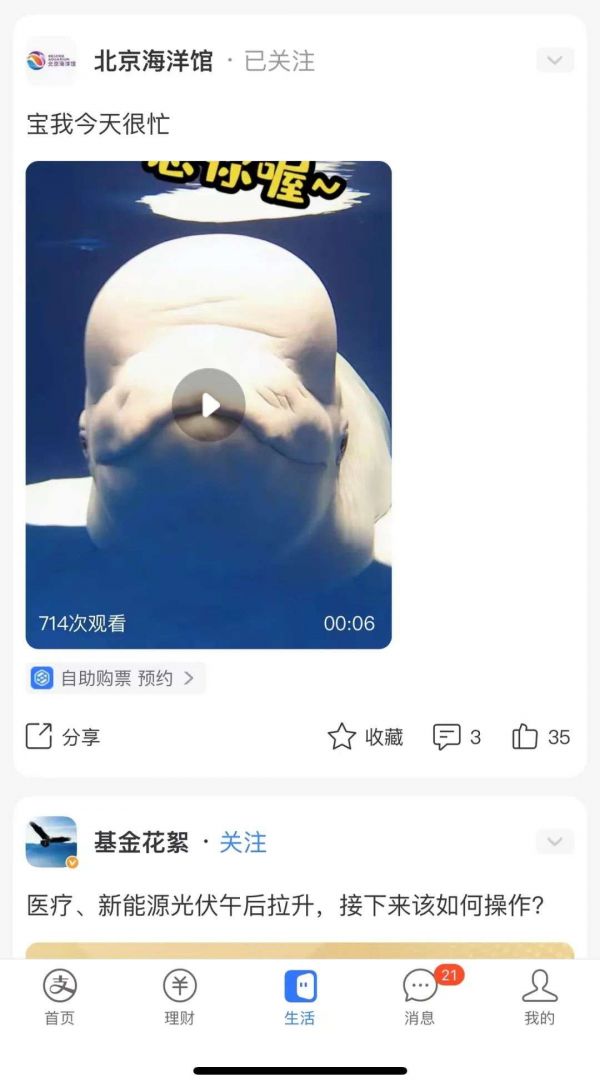The height and width of the screenshot is (1087, 600).
Task: Expand the dropdown on 基金花絮 post
Action: tap(555, 842)
